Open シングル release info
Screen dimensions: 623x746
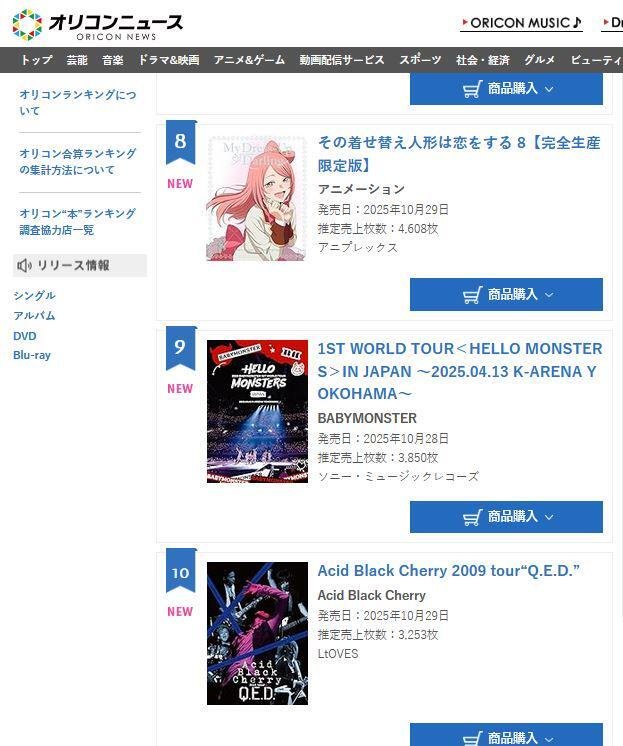coord(34,295)
